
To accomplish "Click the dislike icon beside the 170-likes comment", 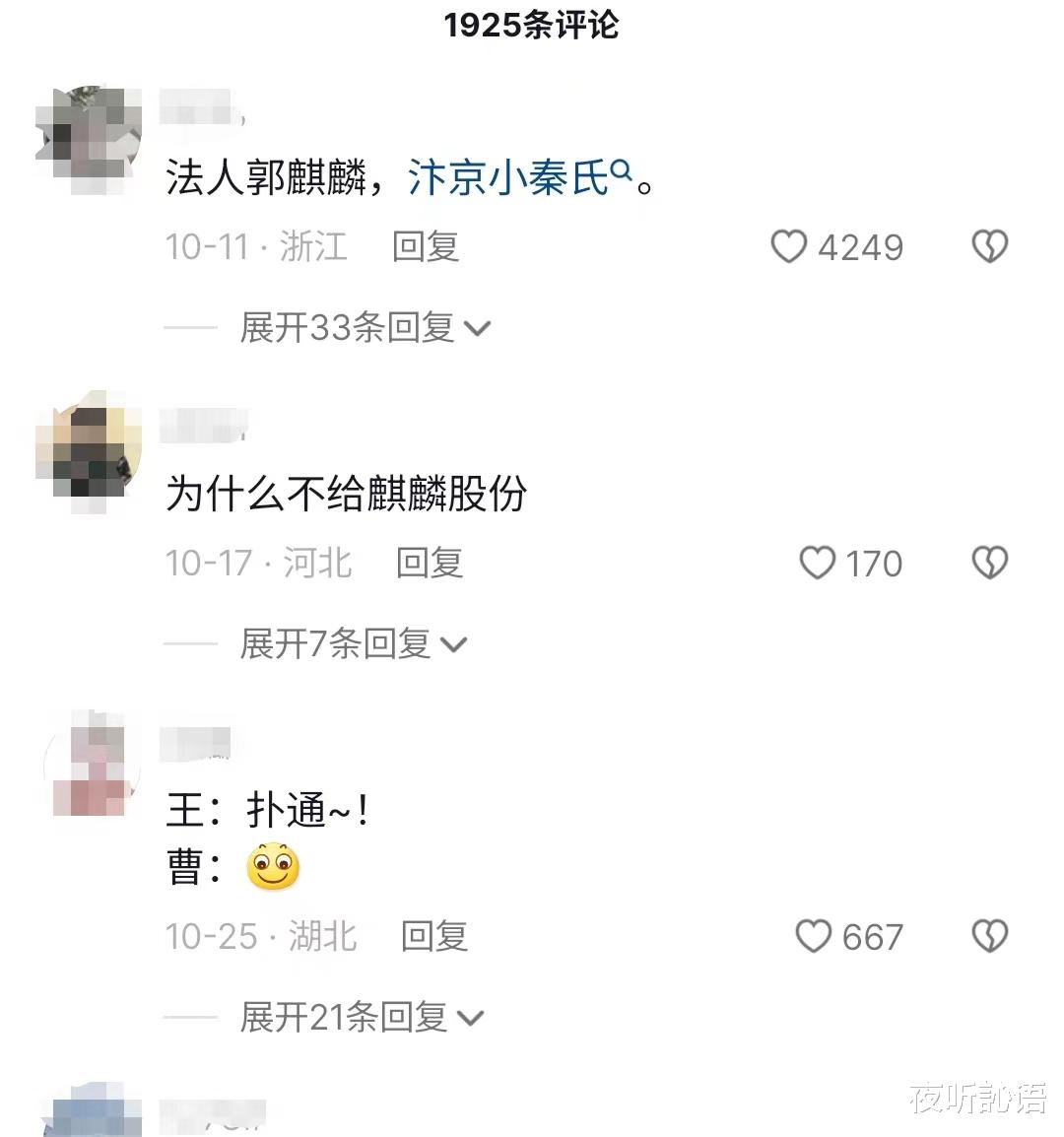I will coord(988,563).
